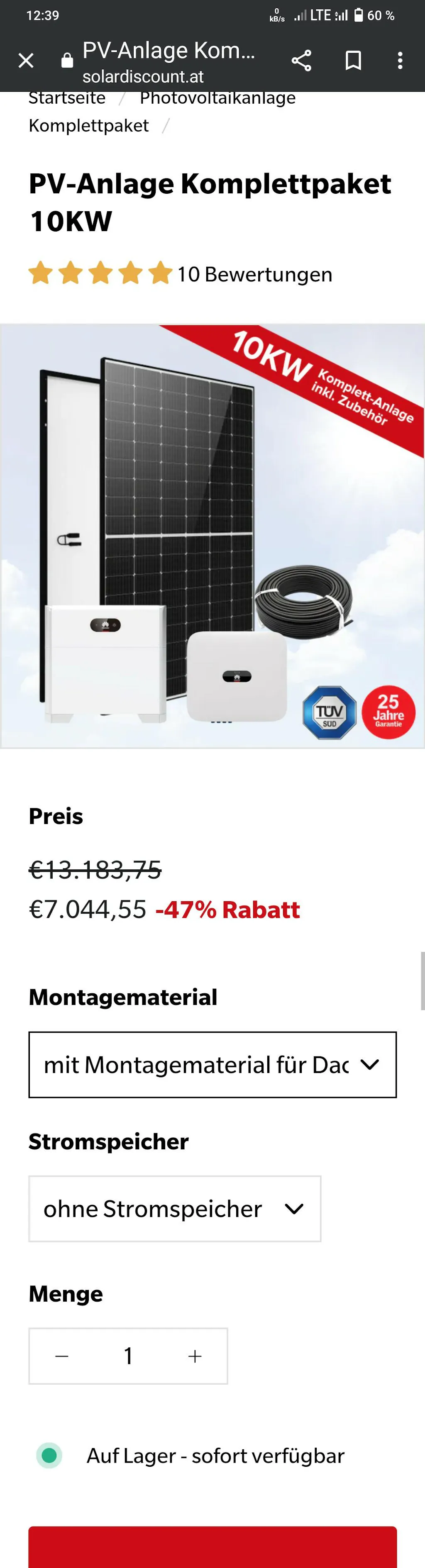The image size is (425, 1568).
Task: Go to Startseite breadcrumb
Action: point(67,98)
